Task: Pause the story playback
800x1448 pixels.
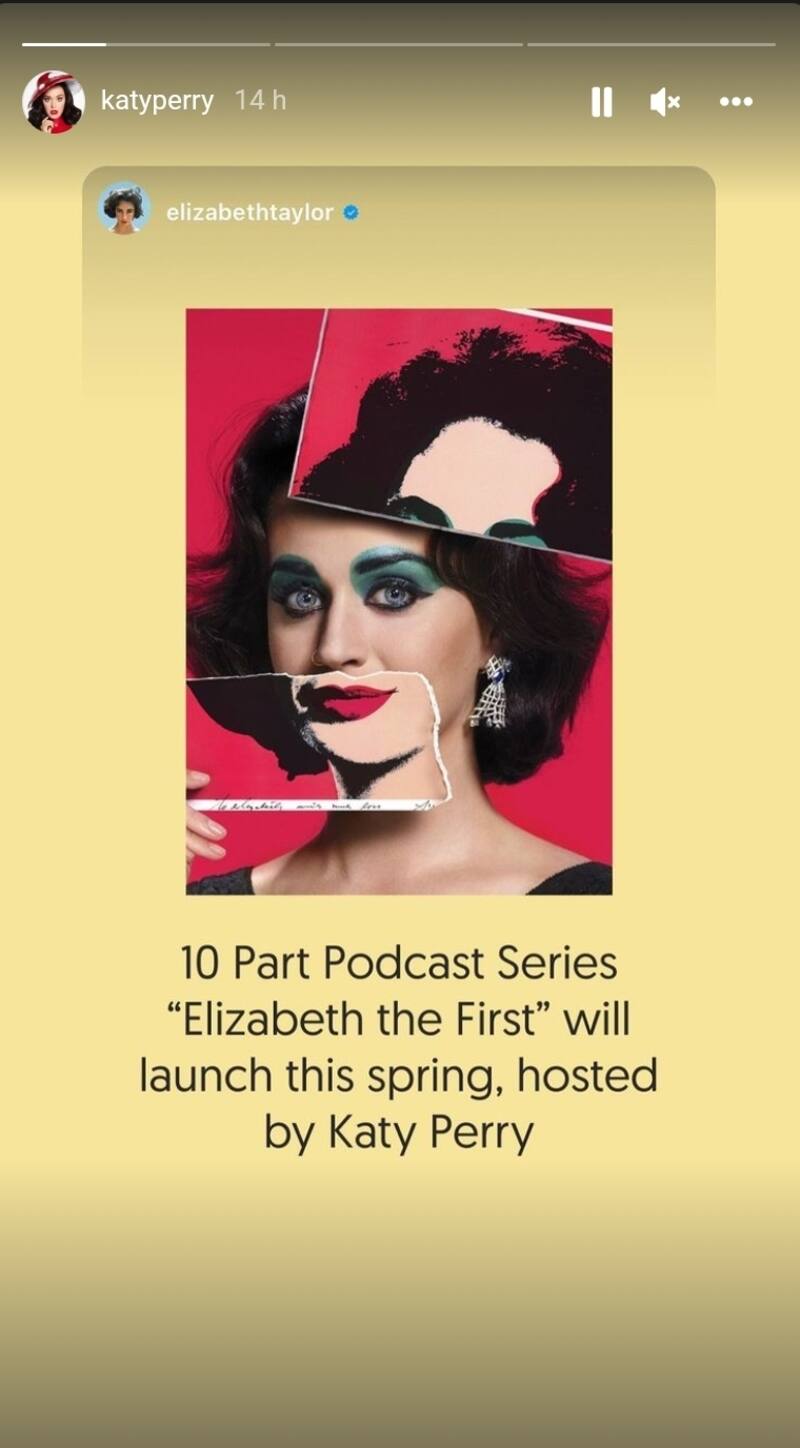Action: [x=601, y=101]
